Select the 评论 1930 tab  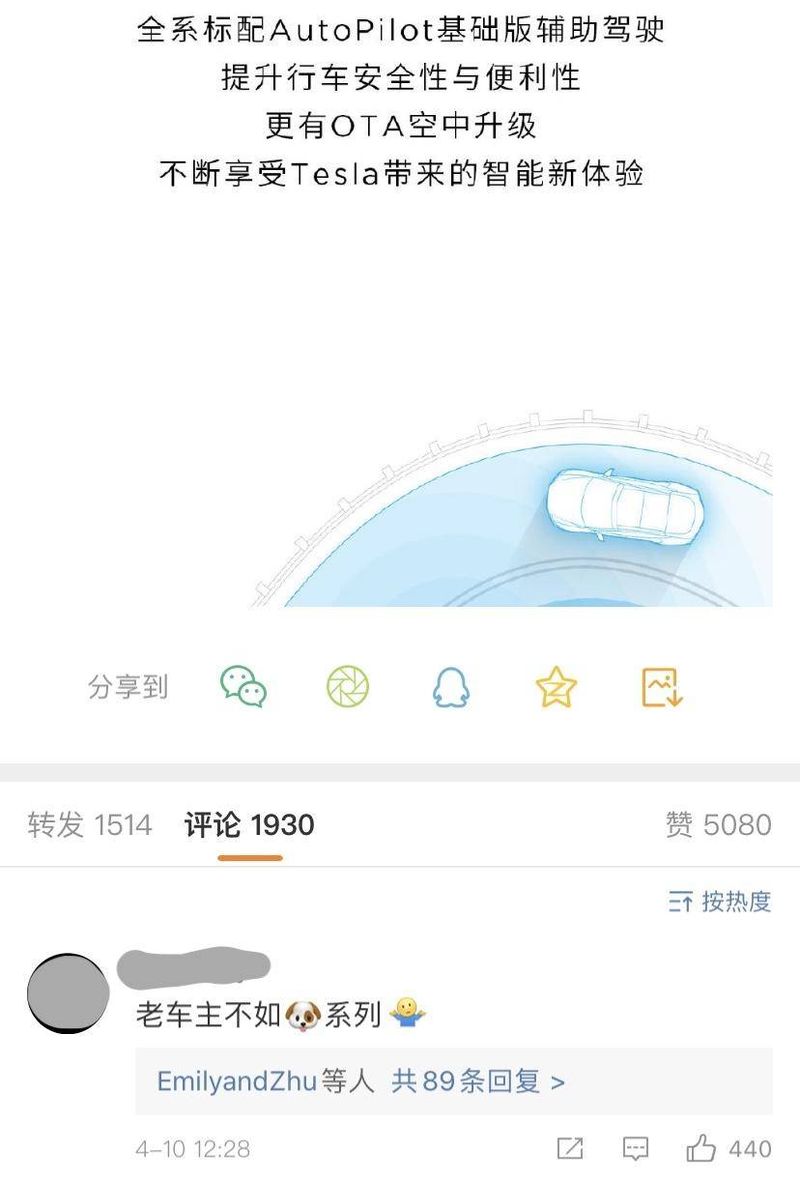[249, 825]
